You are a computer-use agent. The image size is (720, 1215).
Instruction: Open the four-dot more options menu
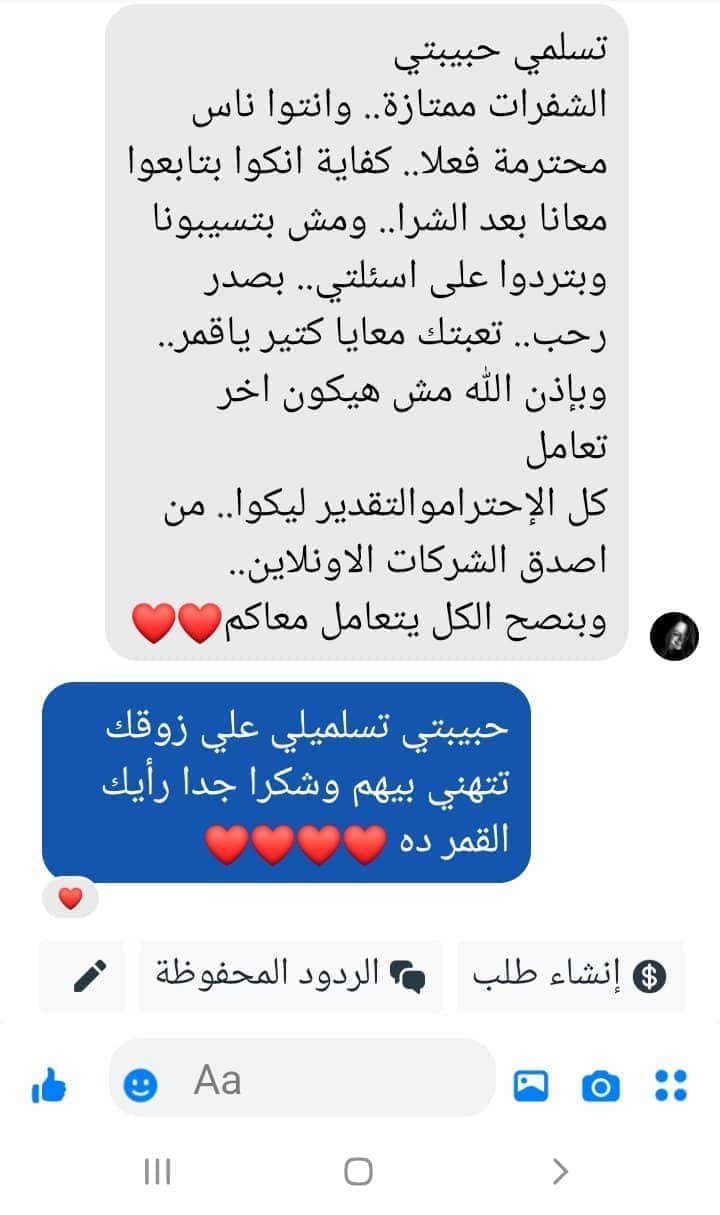(x=671, y=1085)
